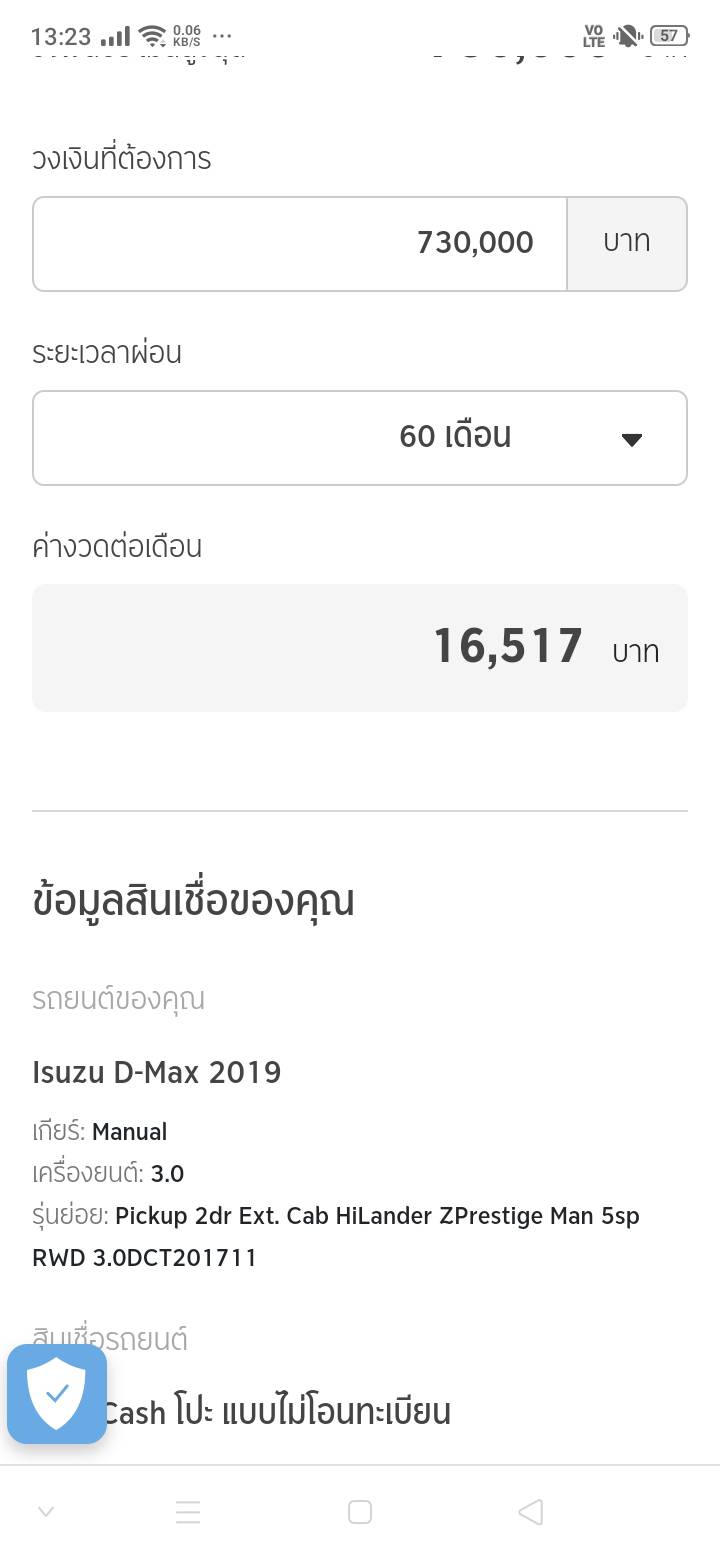Edit the 730,000 baht loan amount field
The image size is (720, 1560).
pos(300,244)
